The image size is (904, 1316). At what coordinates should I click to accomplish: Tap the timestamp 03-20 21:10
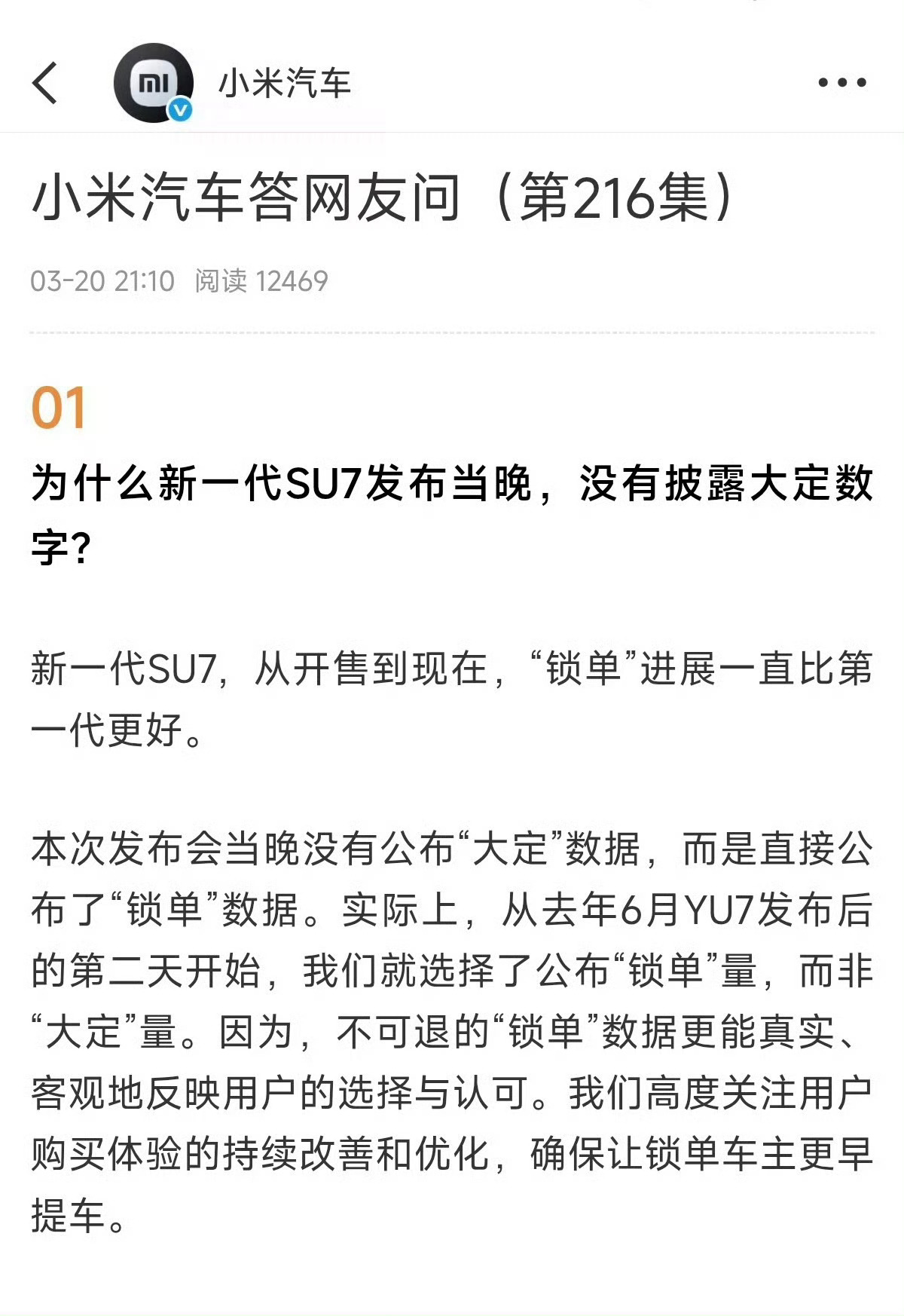102,282
